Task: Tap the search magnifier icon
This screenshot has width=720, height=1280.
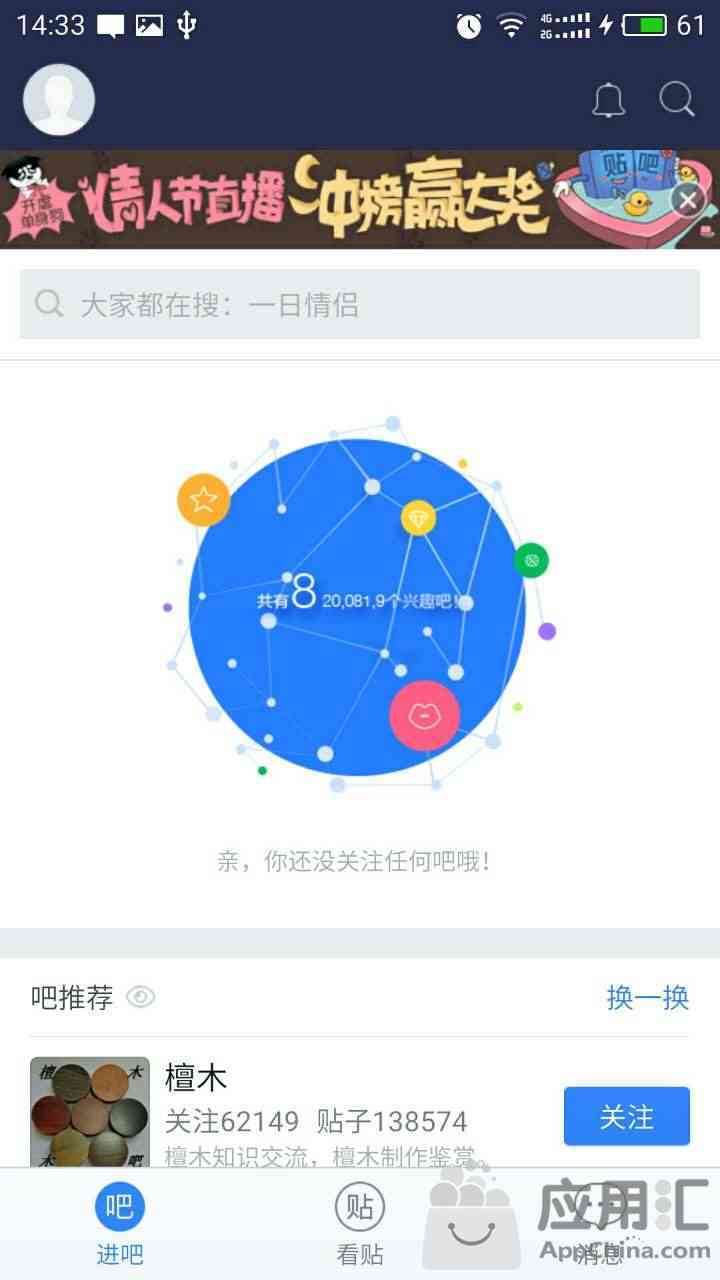Action: point(677,100)
